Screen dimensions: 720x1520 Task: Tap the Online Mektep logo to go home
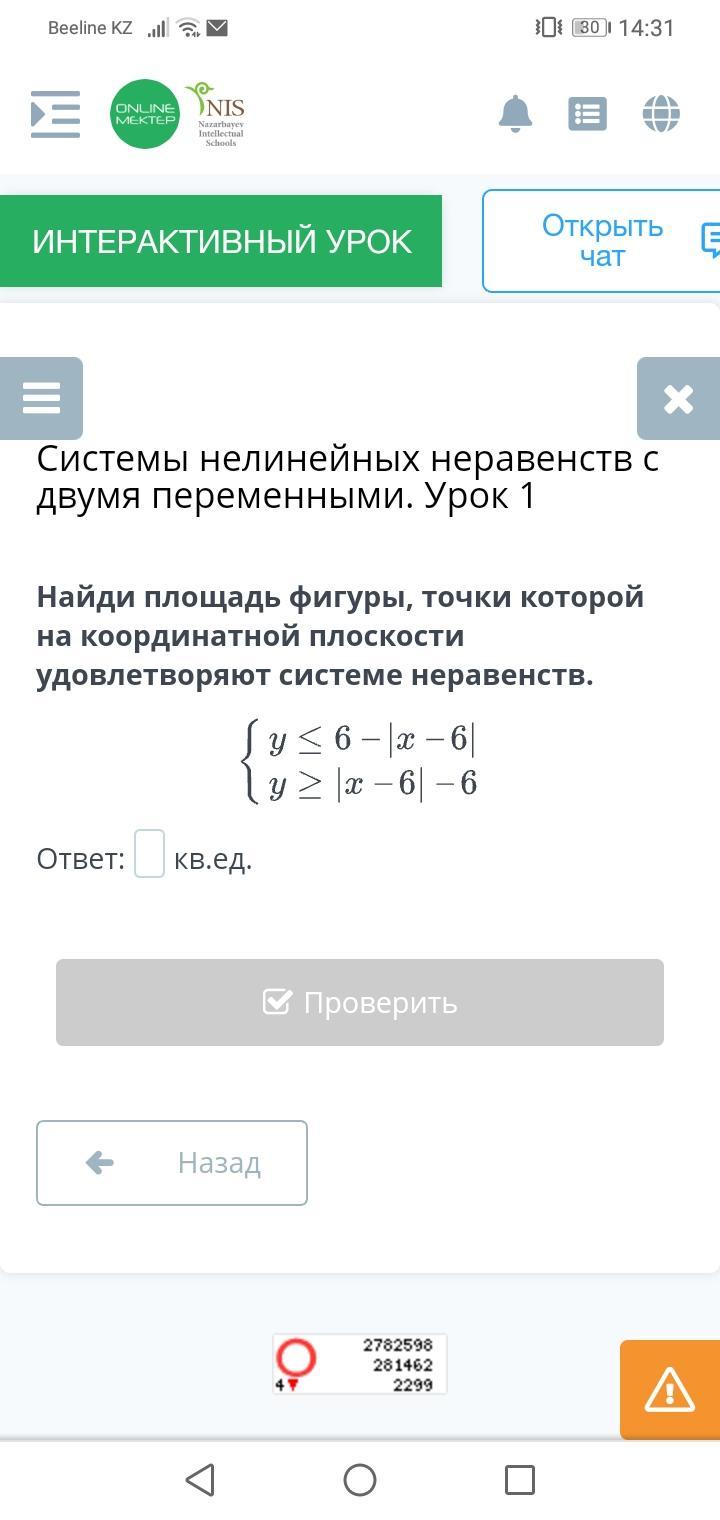point(145,114)
